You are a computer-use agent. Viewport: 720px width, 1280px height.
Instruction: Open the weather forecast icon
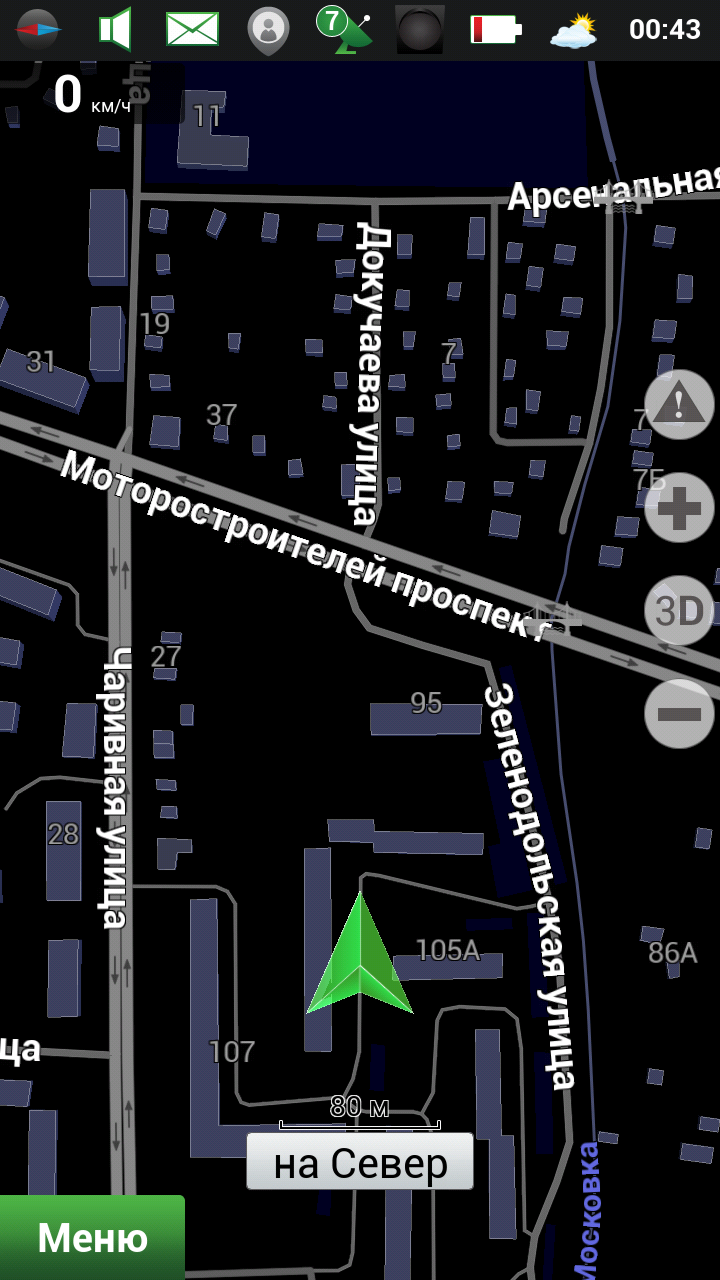click(573, 31)
